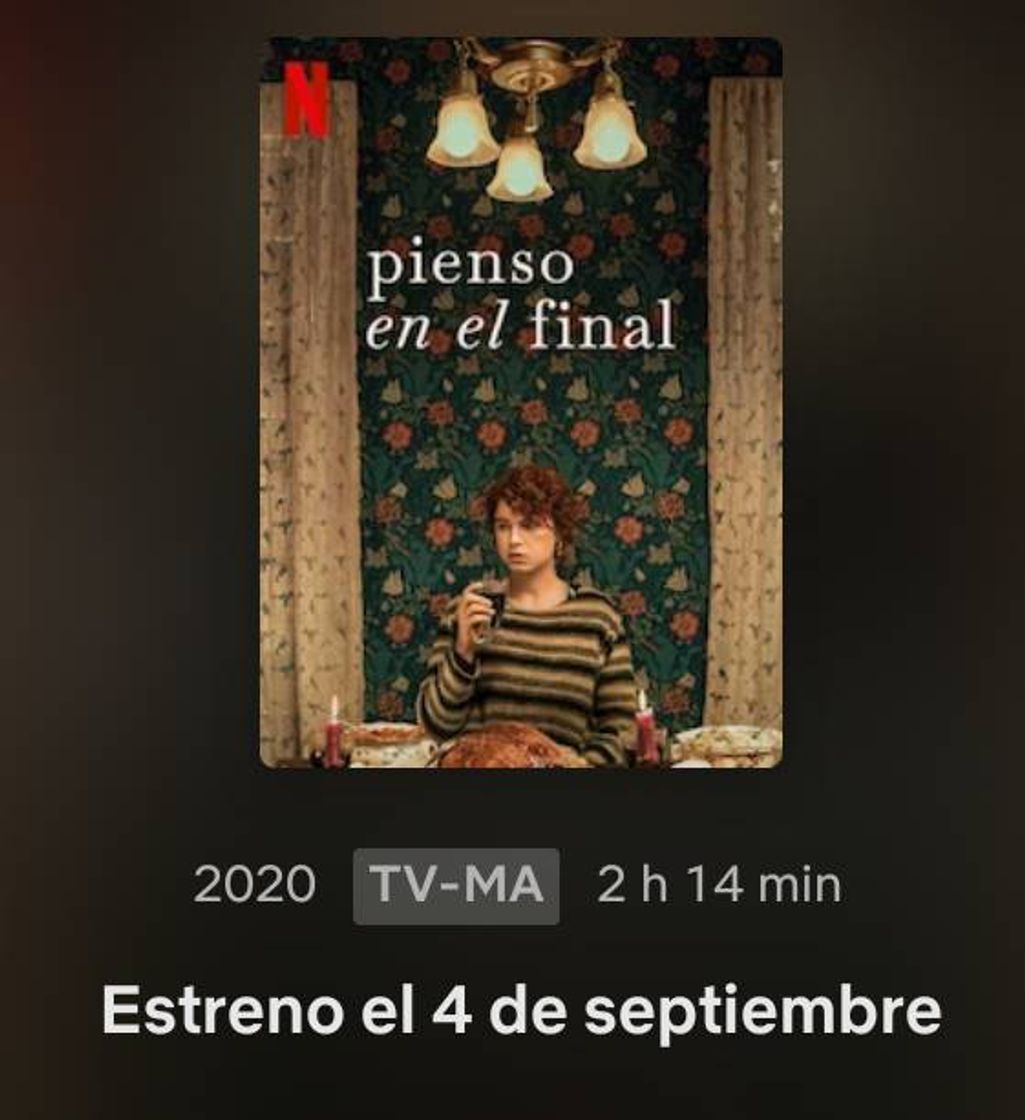Viewport: 1025px width, 1120px height.
Task: Click the center lamp of the chandelier
Action: pos(522,170)
